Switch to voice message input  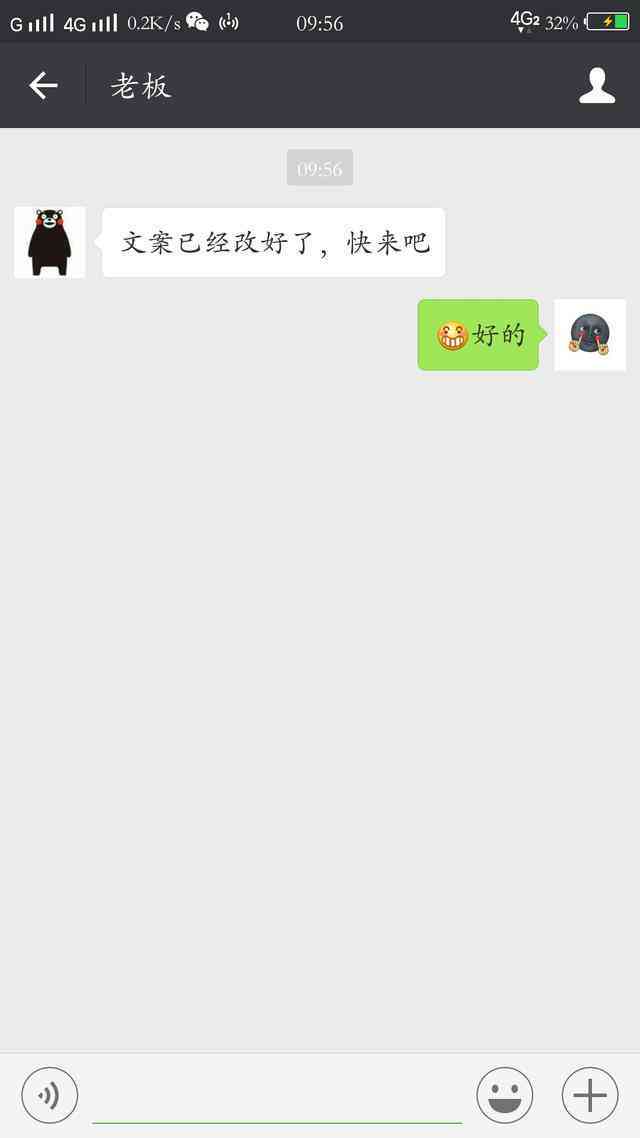point(49,1096)
